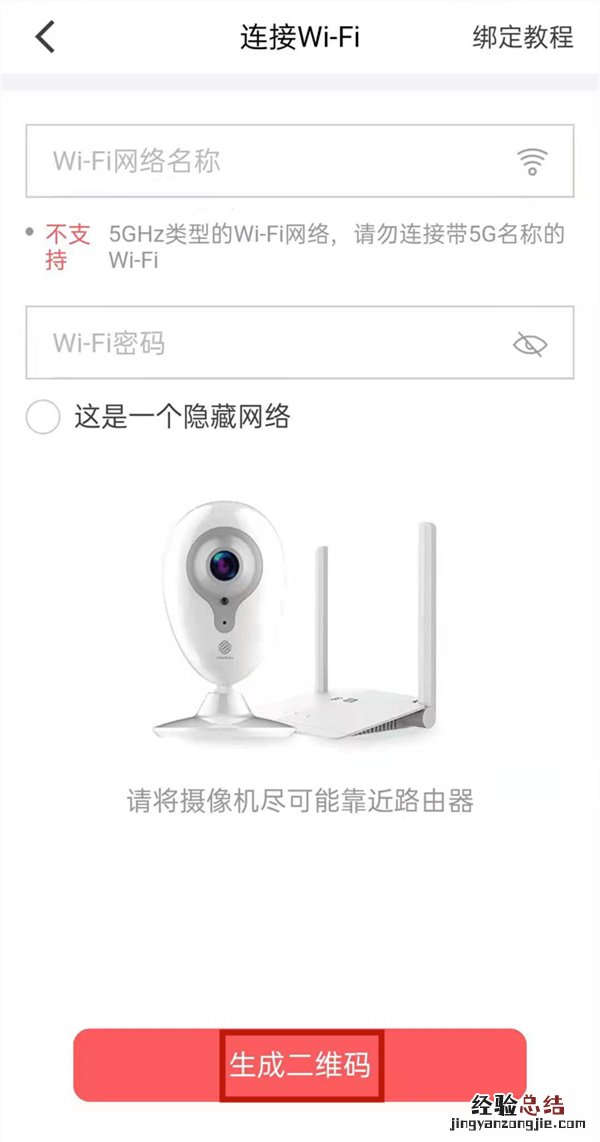Open the Wi-Fi network list icon
This screenshot has width=600, height=1142.
click(532, 161)
